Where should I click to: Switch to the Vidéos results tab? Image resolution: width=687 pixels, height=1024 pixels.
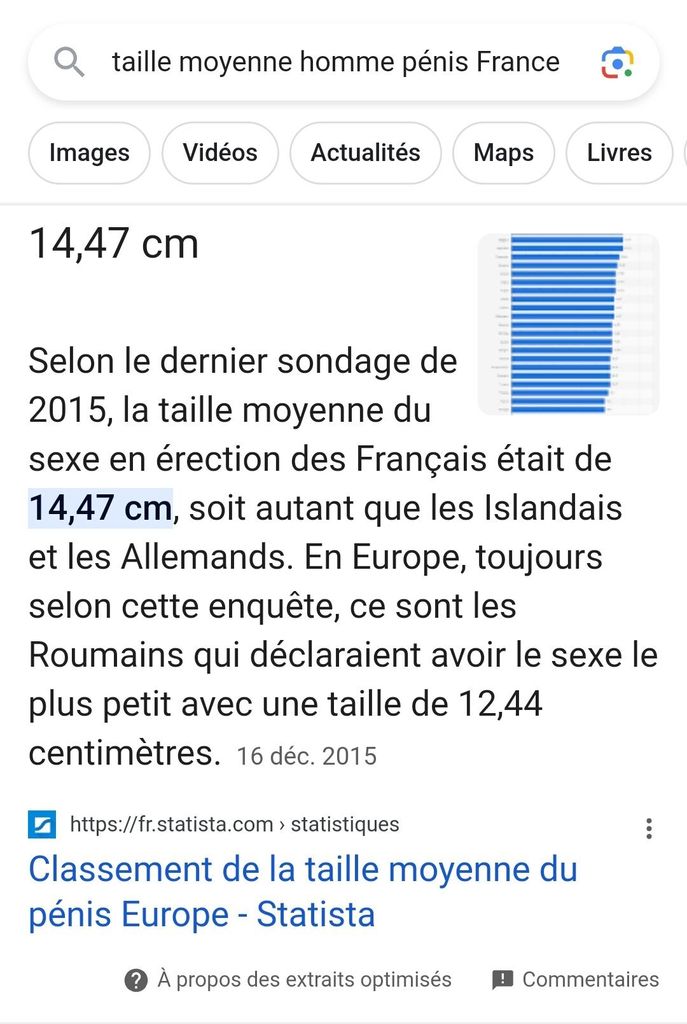[220, 153]
